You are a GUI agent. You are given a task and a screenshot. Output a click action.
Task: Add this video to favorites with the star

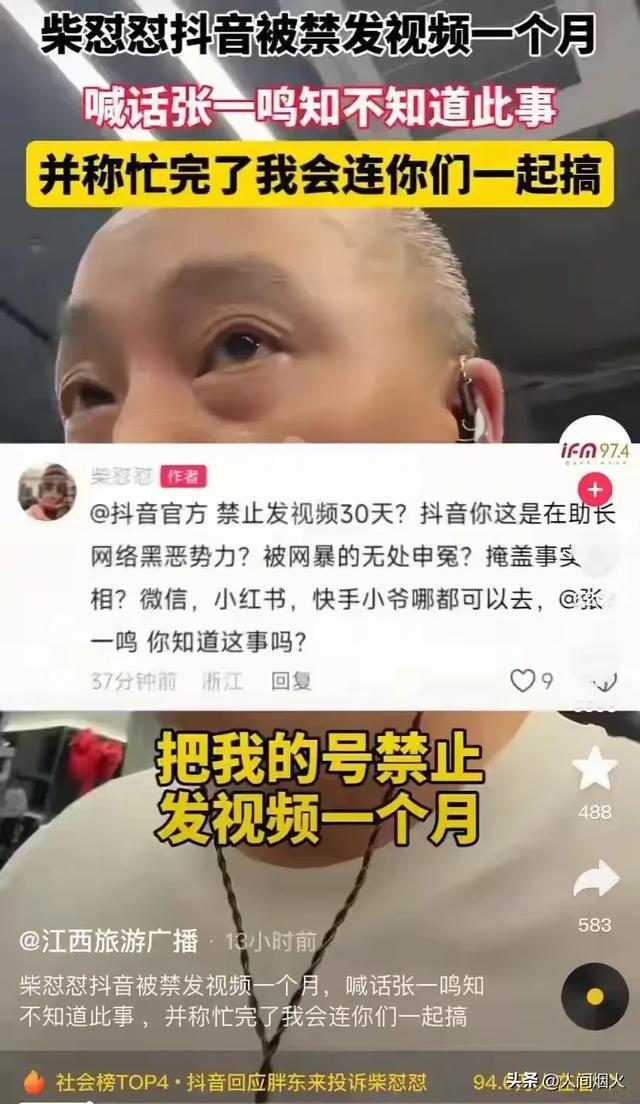[594, 767]
